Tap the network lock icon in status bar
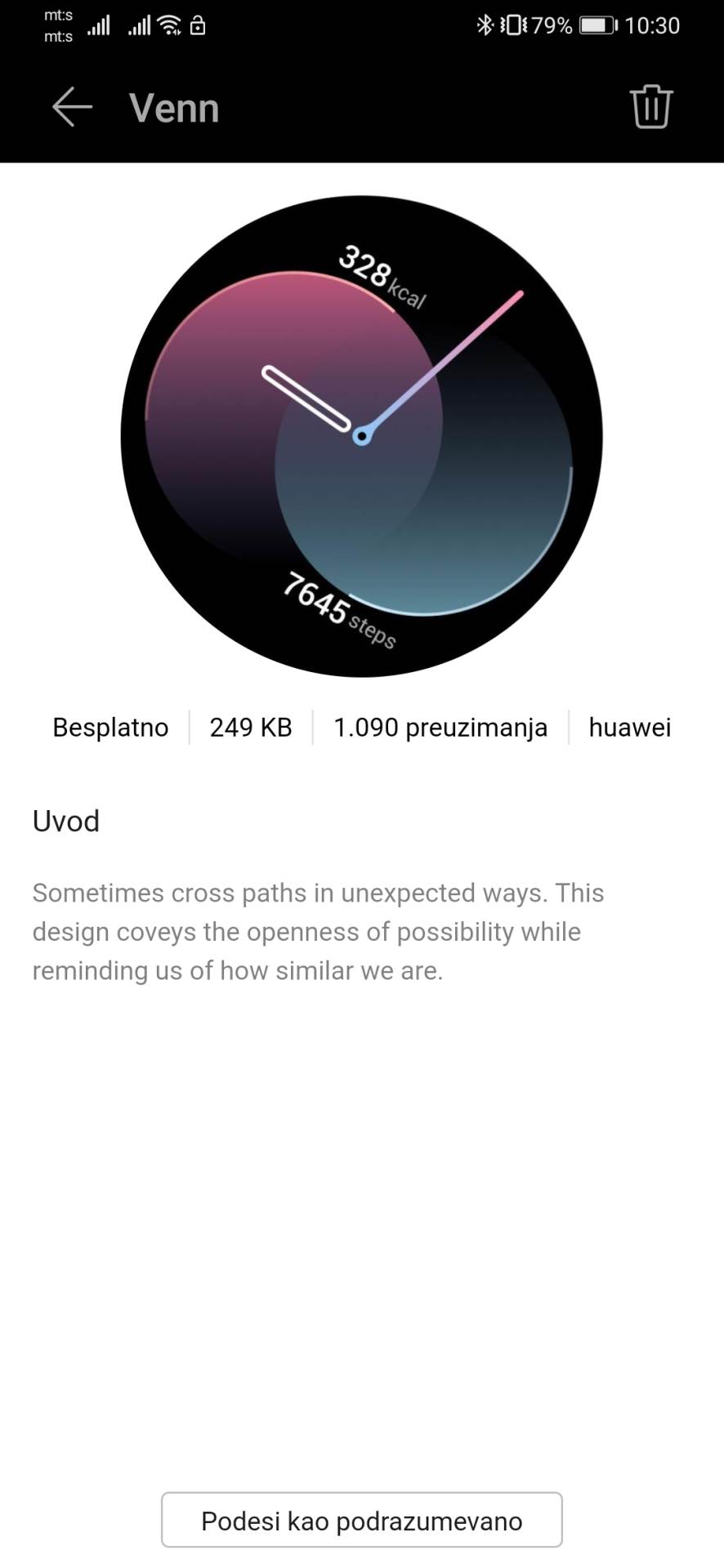The image size is (724, 1568). click(x=198, y=25)
